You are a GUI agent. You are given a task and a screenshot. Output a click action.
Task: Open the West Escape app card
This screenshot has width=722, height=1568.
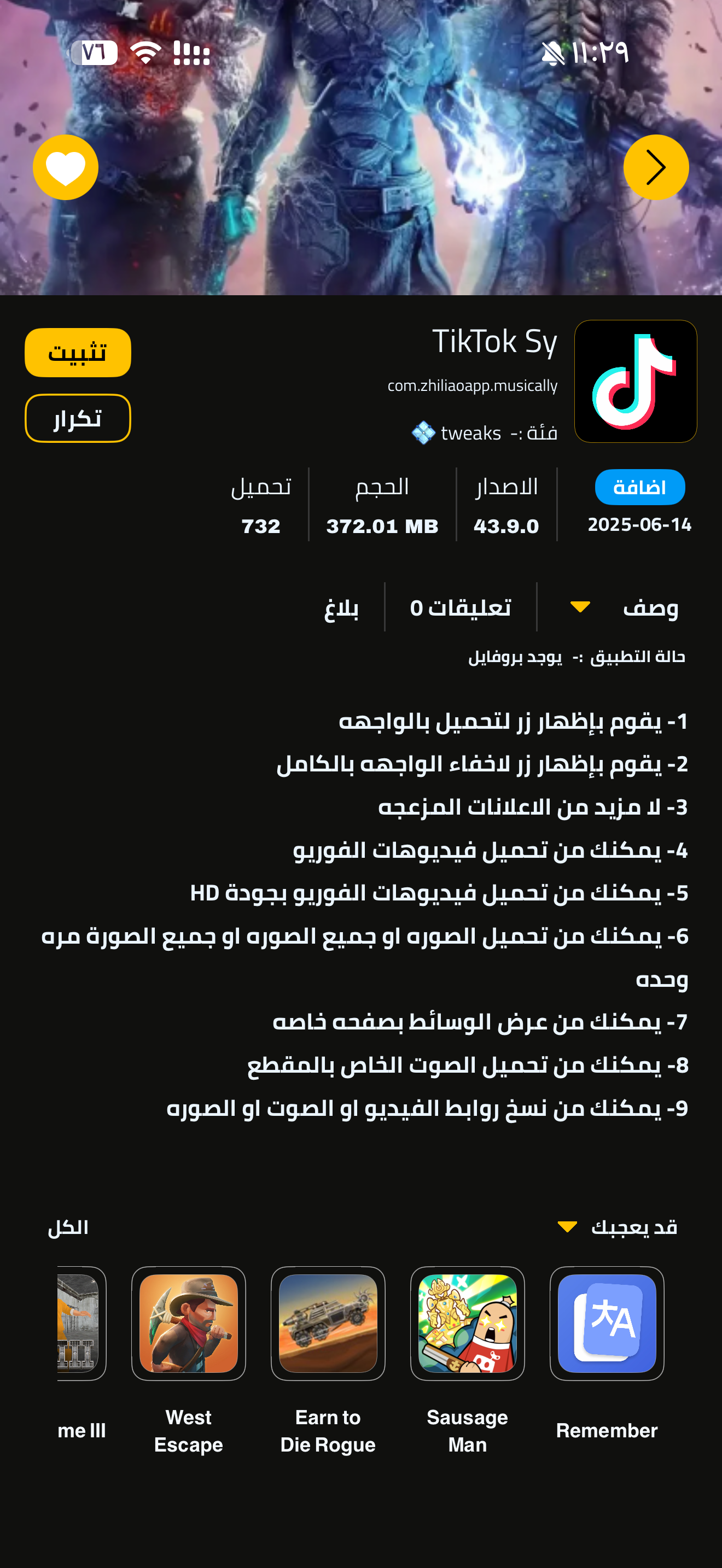pos(189,1323)
